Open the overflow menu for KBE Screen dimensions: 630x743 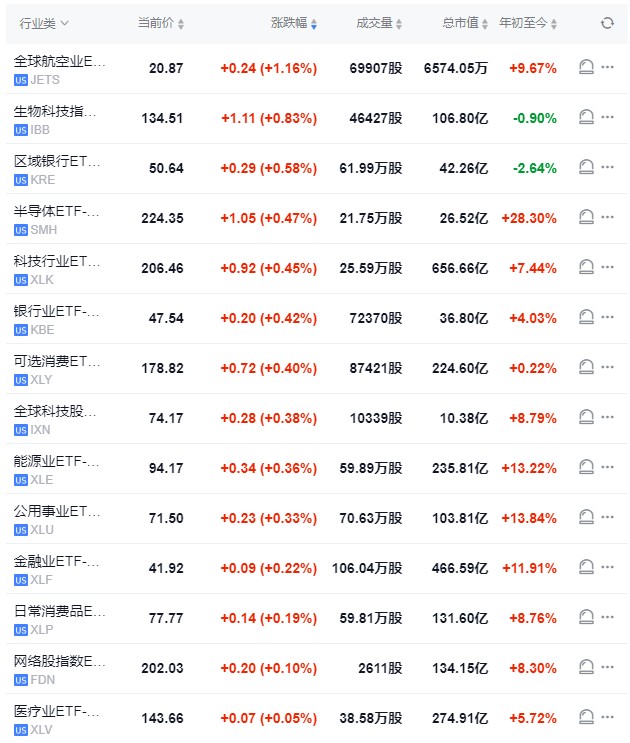click(608, 318)
